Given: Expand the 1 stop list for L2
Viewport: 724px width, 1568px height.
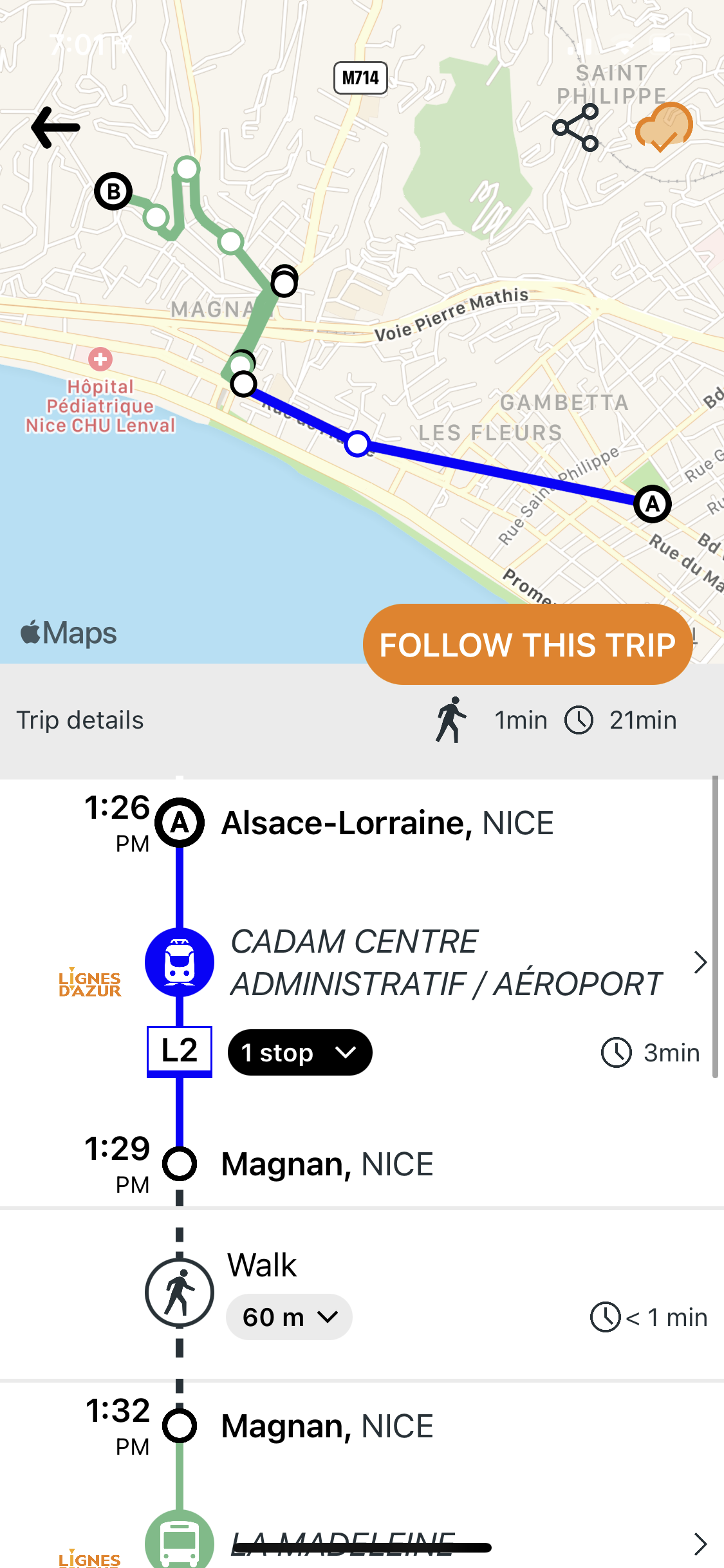Looking at the screenshot, I should (300, 1052).
